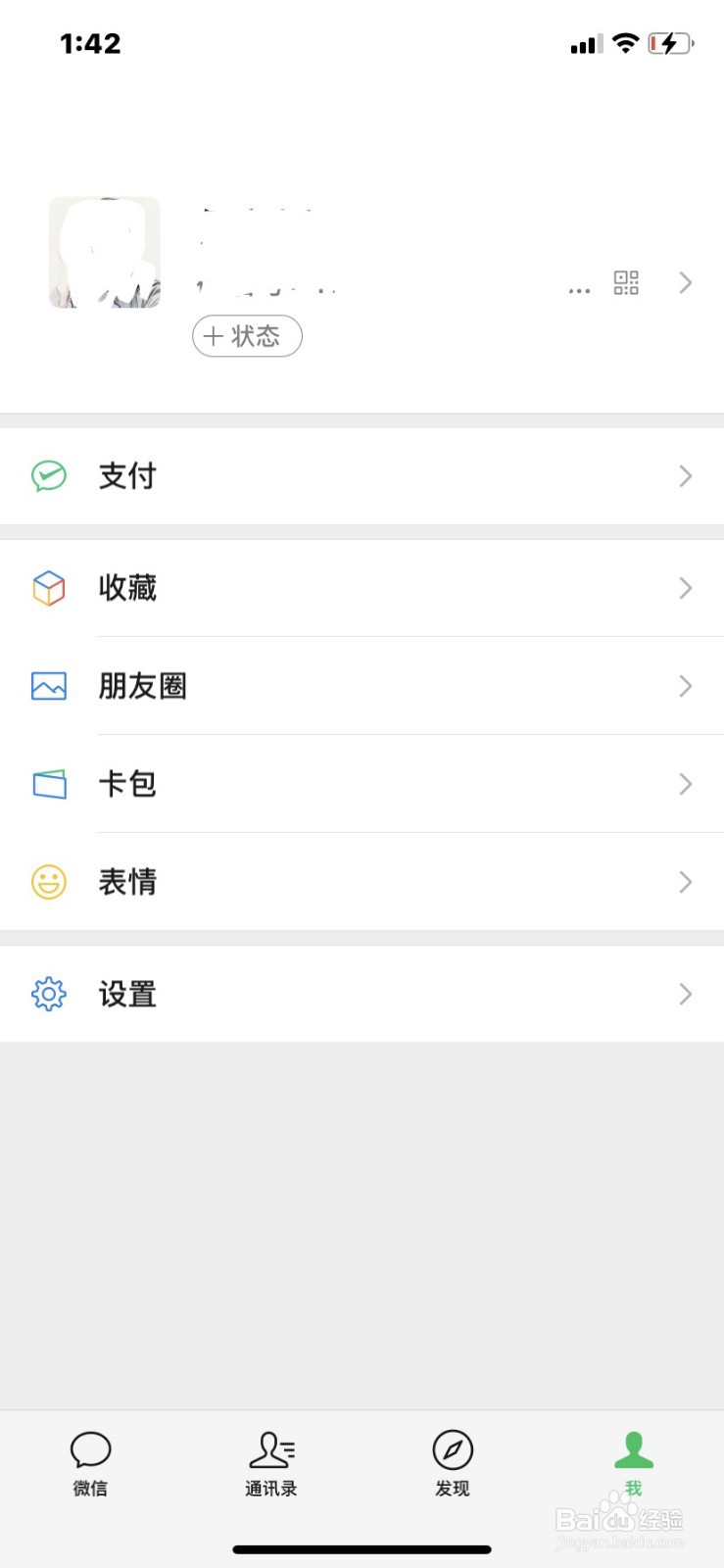
Task: Tap the '+ 状态' status button
Action: 247,336
